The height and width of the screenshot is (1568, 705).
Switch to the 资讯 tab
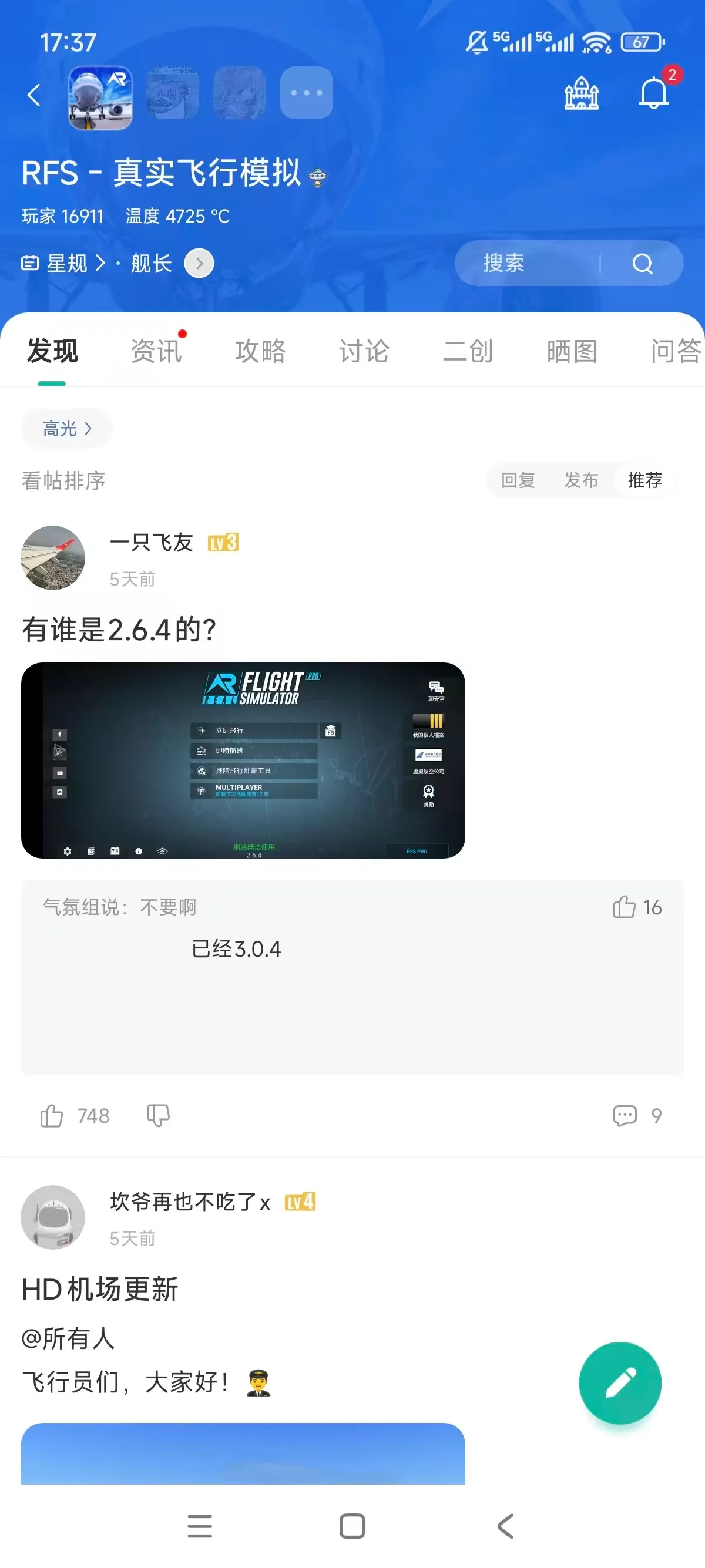(156, 351)
